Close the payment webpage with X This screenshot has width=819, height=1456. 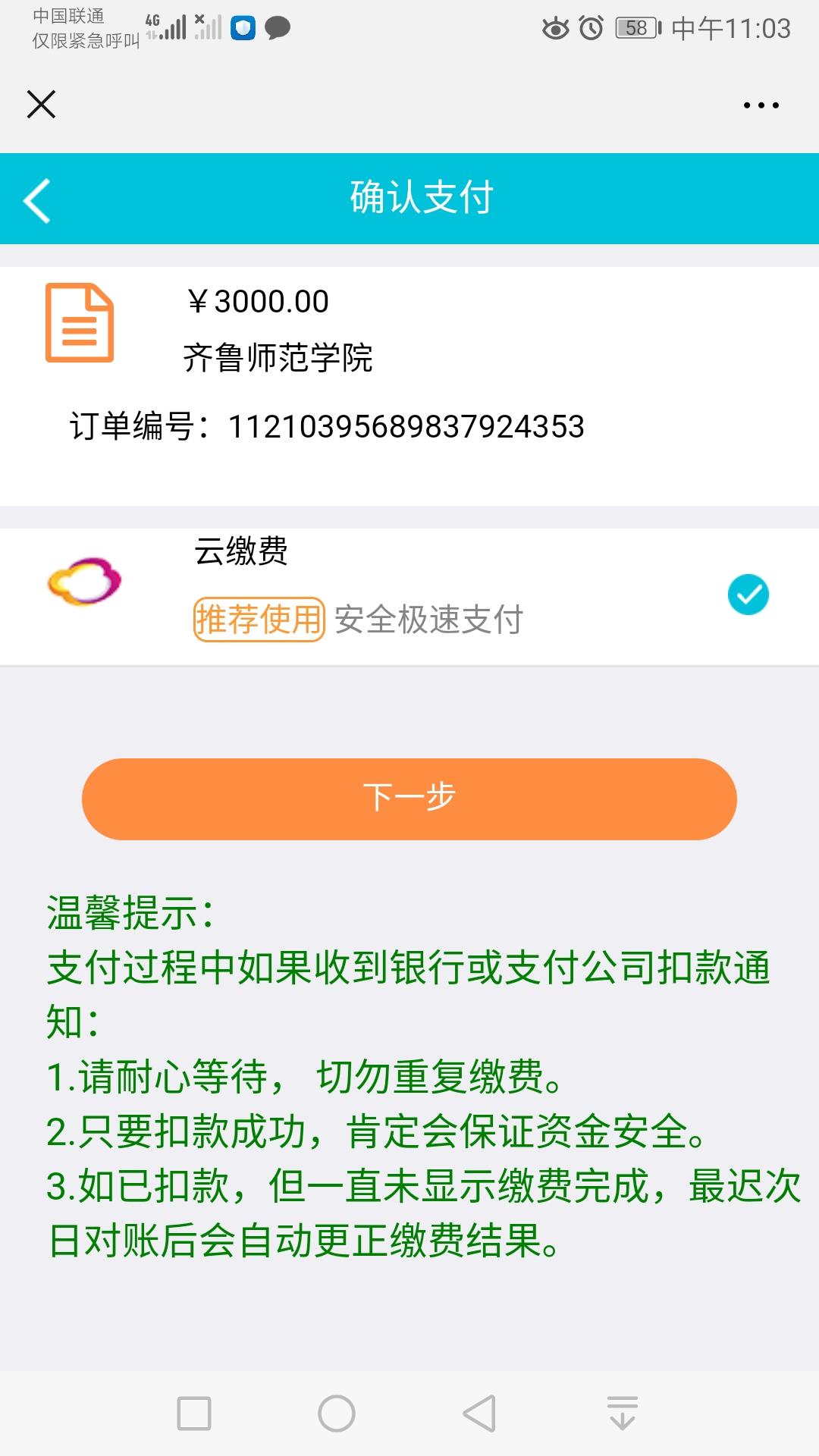point(41,105)
